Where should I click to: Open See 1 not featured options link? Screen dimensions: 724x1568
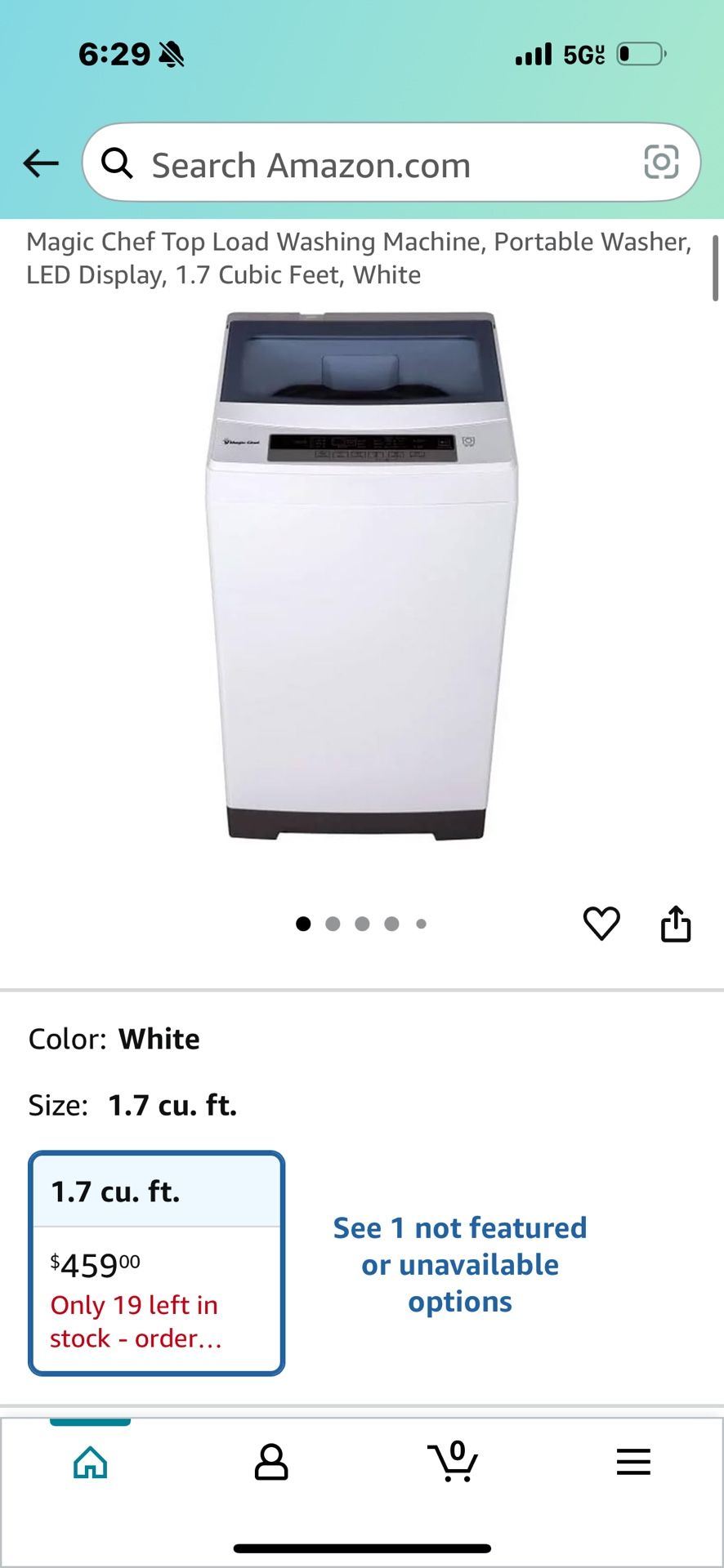[x=460, y=1264]
